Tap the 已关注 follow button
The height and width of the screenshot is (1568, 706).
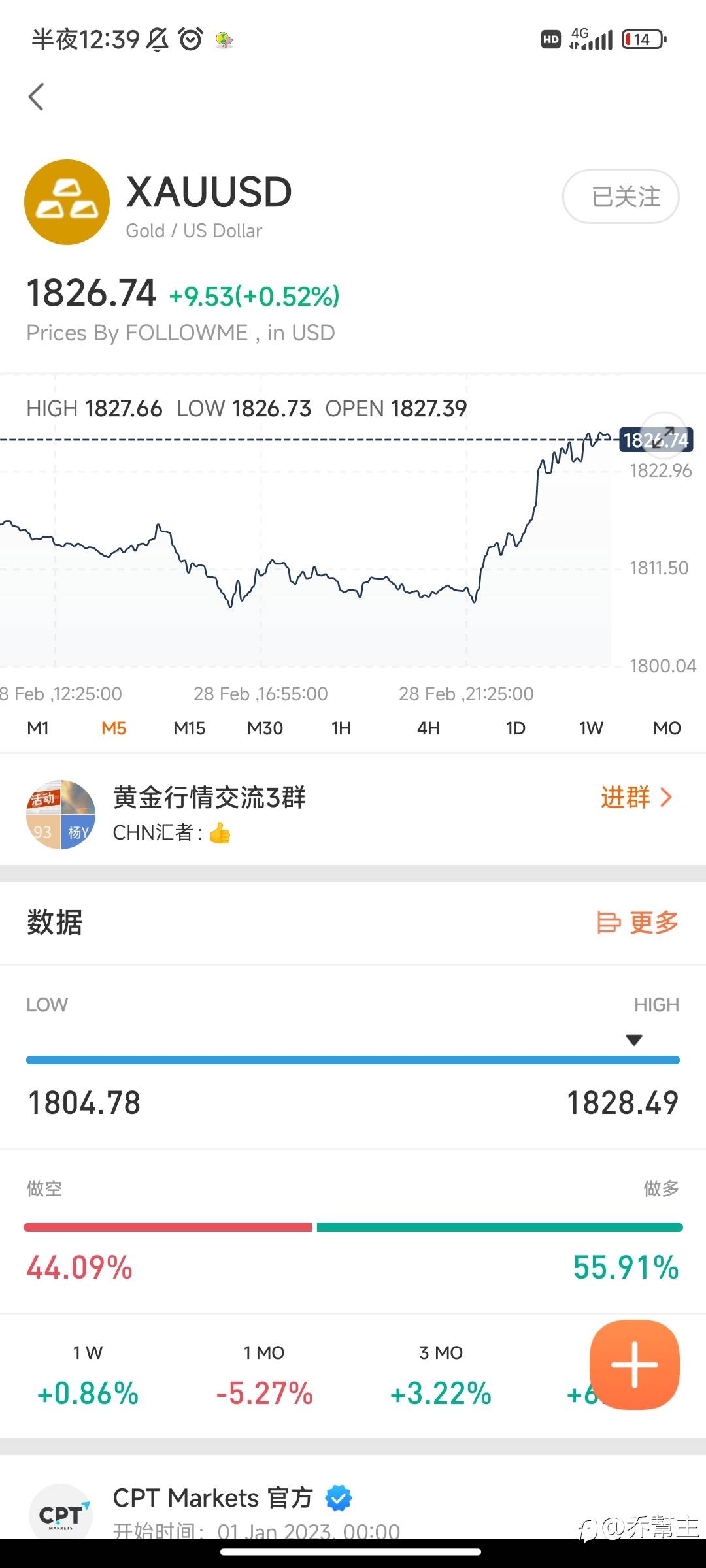[620, 197]
